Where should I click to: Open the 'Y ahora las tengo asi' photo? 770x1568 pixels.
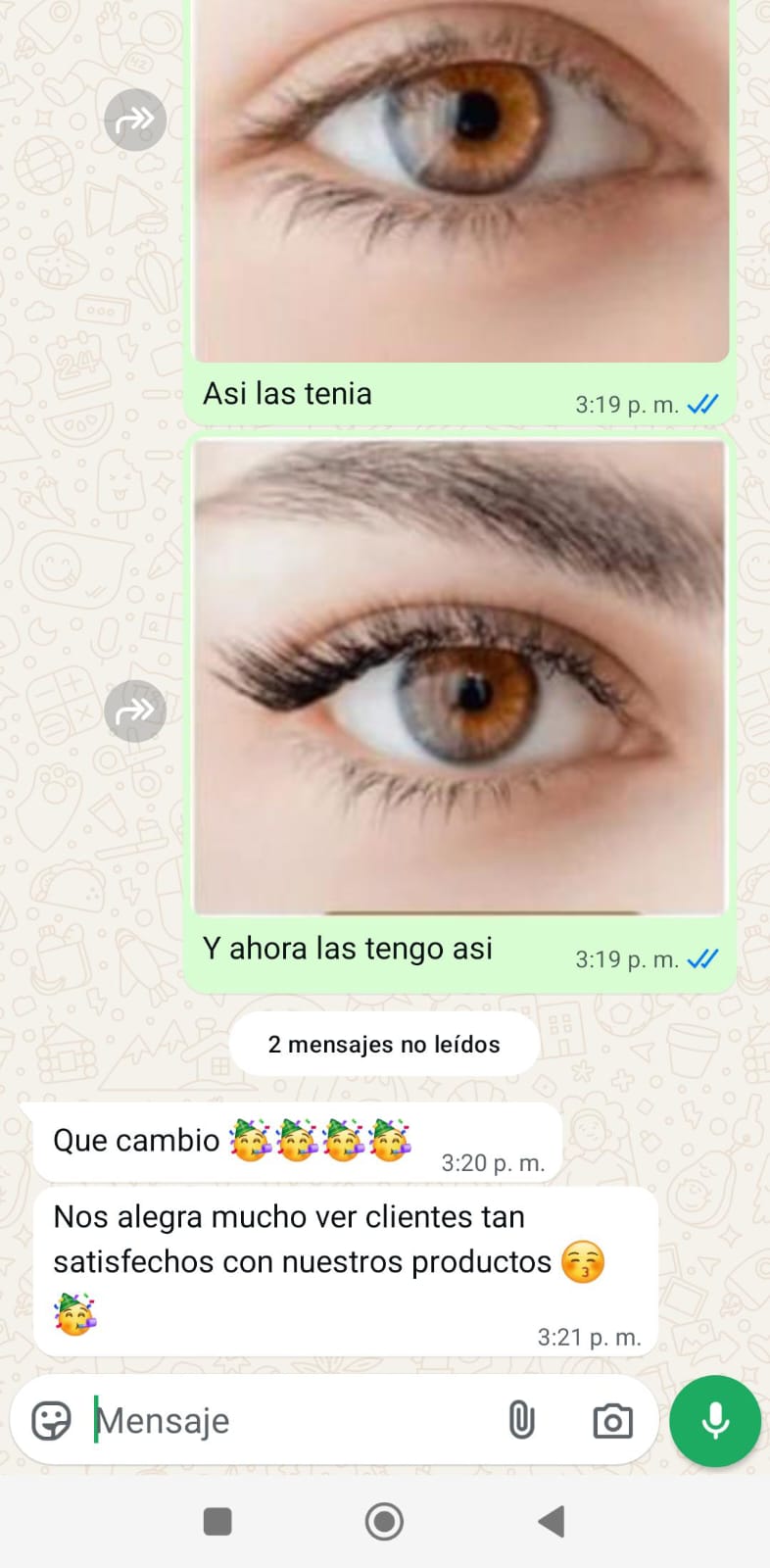460,676
